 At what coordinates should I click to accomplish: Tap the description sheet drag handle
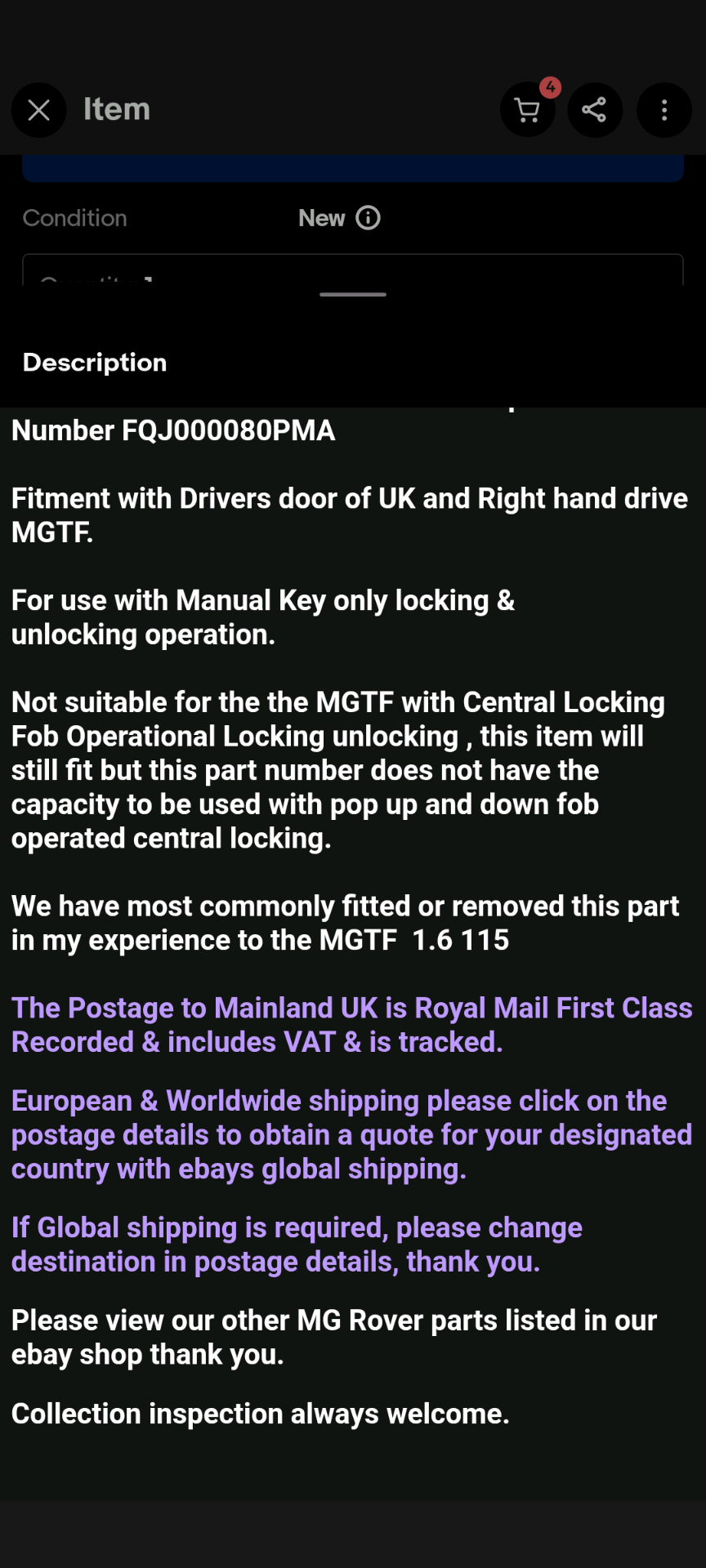[353, 294]
